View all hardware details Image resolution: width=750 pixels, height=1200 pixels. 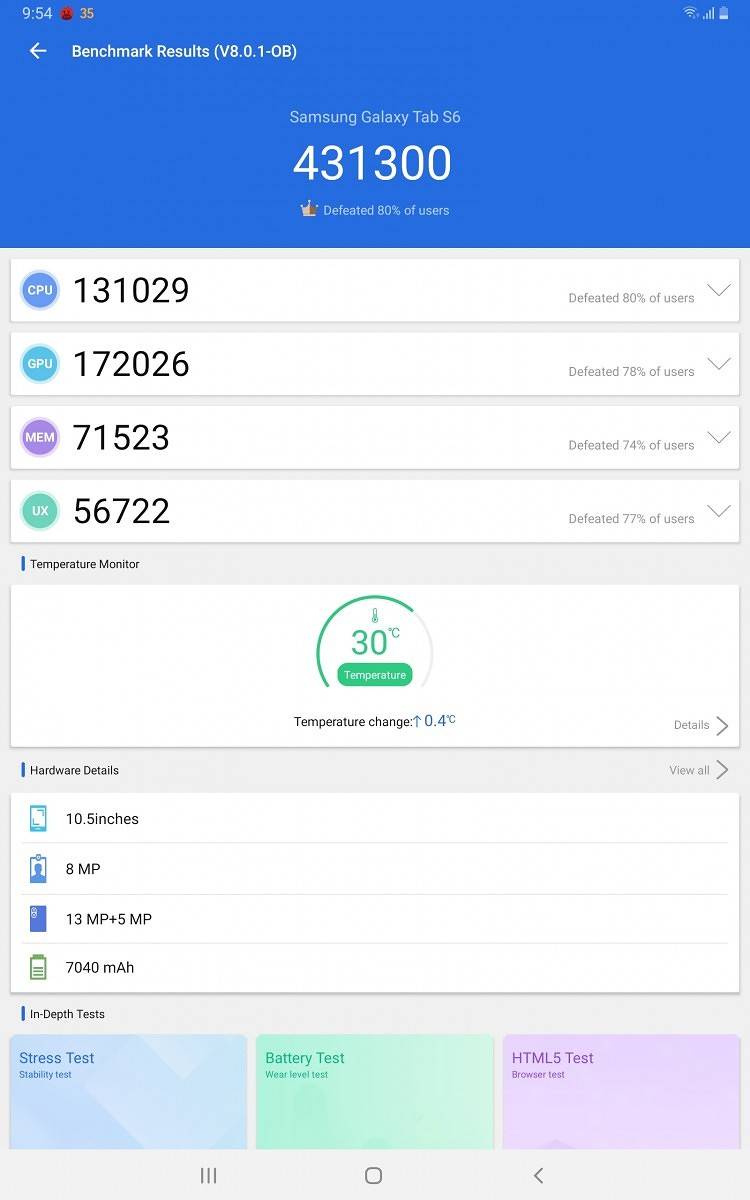click(699, 770)
